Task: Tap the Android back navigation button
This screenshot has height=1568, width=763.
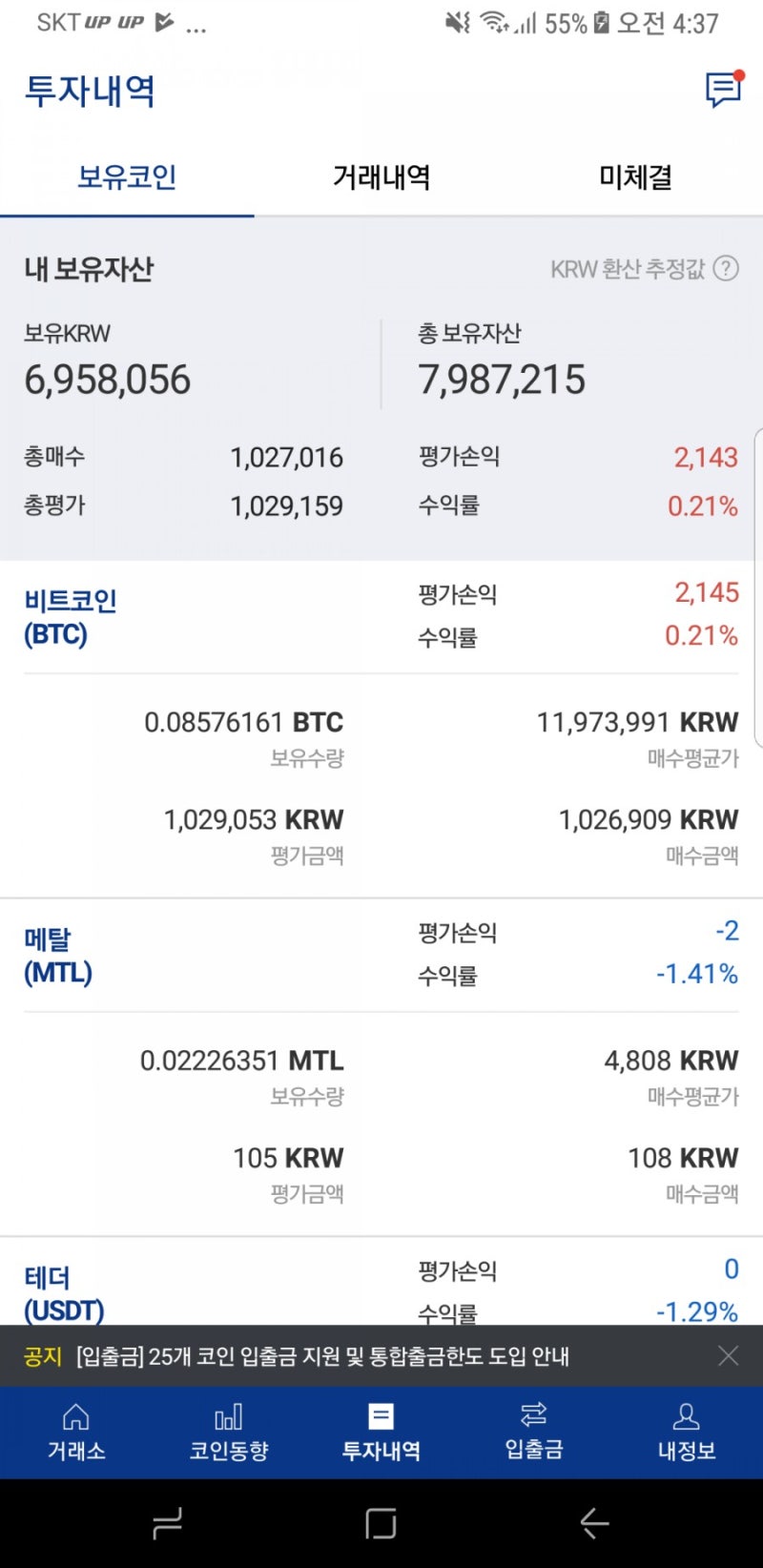Action: point(593,1523)
